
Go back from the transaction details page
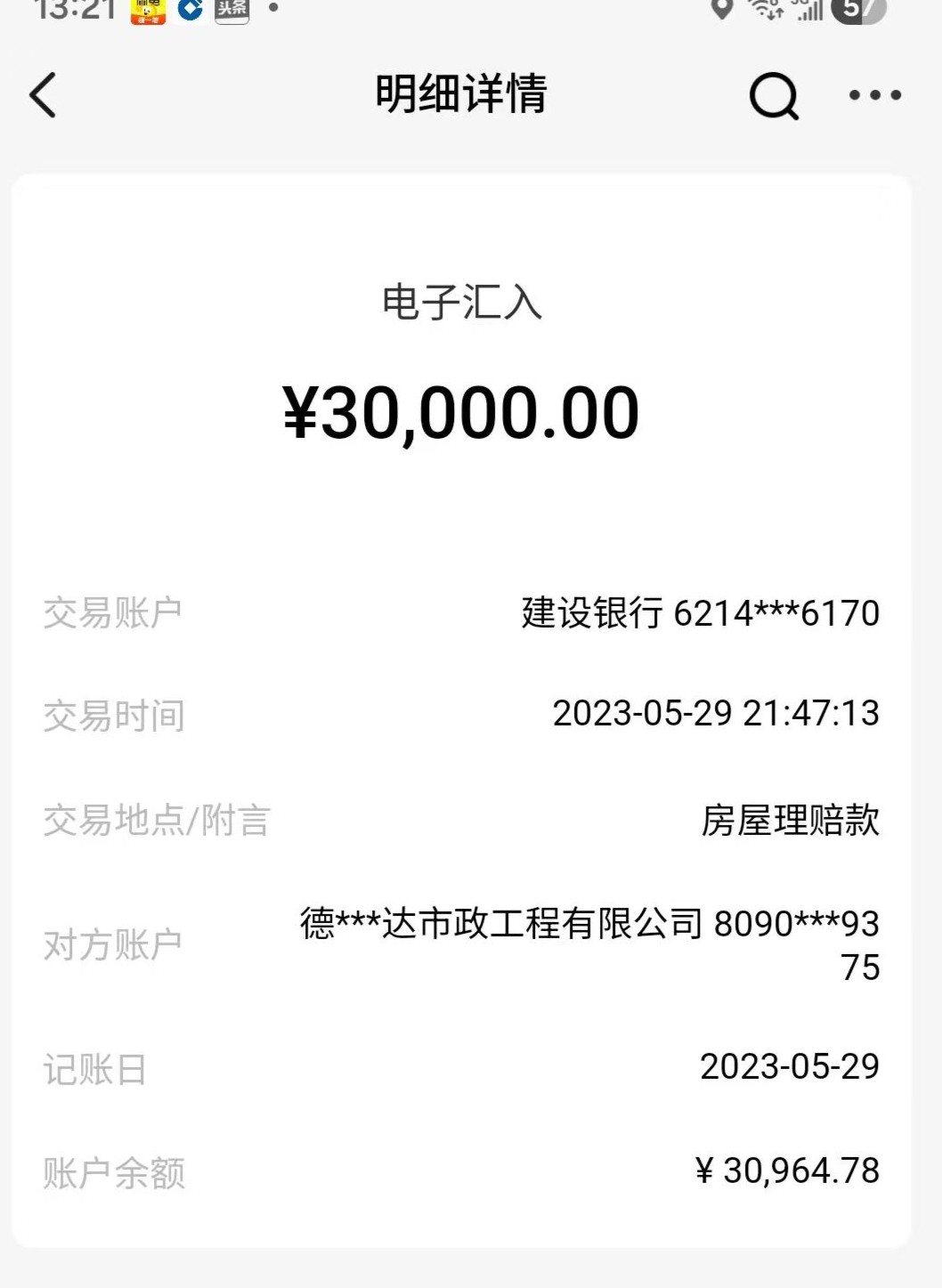pyautogui.click(x=43, y=95)
